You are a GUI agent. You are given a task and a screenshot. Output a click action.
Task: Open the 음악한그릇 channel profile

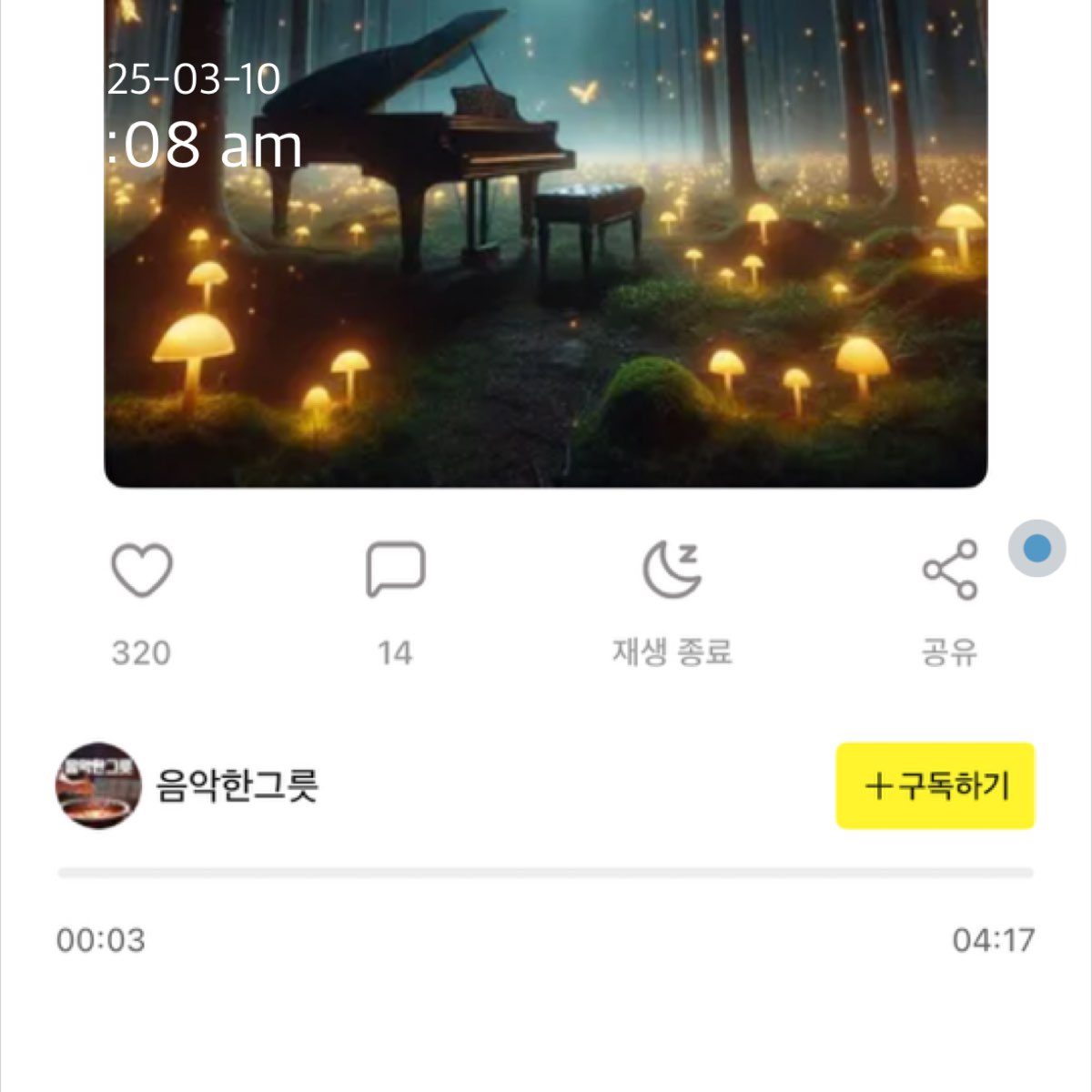[99, 785]
